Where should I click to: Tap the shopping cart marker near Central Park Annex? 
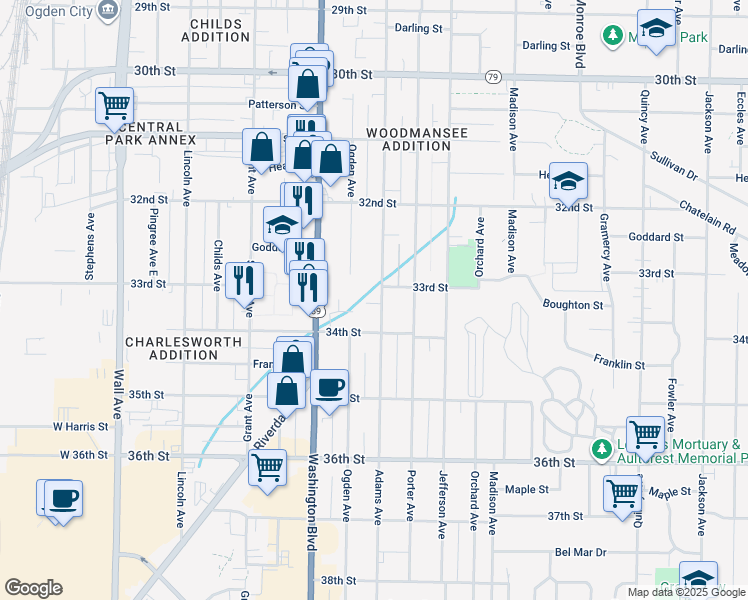(114, 107)
